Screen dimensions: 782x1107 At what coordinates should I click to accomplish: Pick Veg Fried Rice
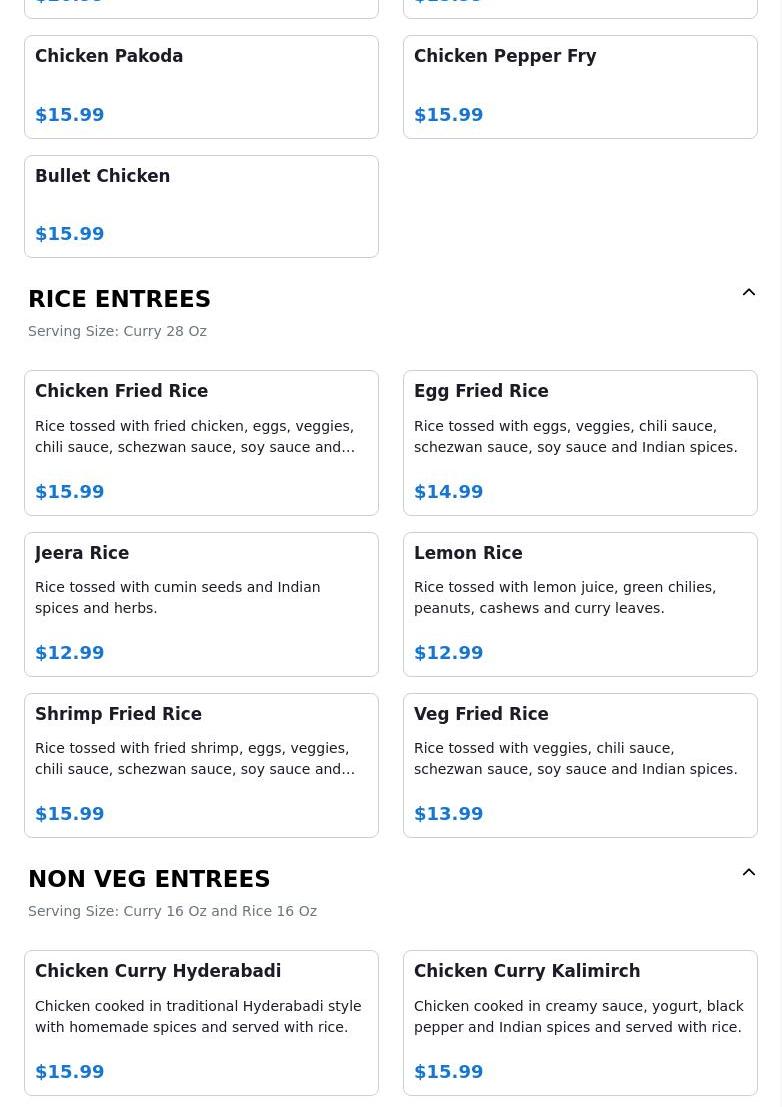coord(580,765)
